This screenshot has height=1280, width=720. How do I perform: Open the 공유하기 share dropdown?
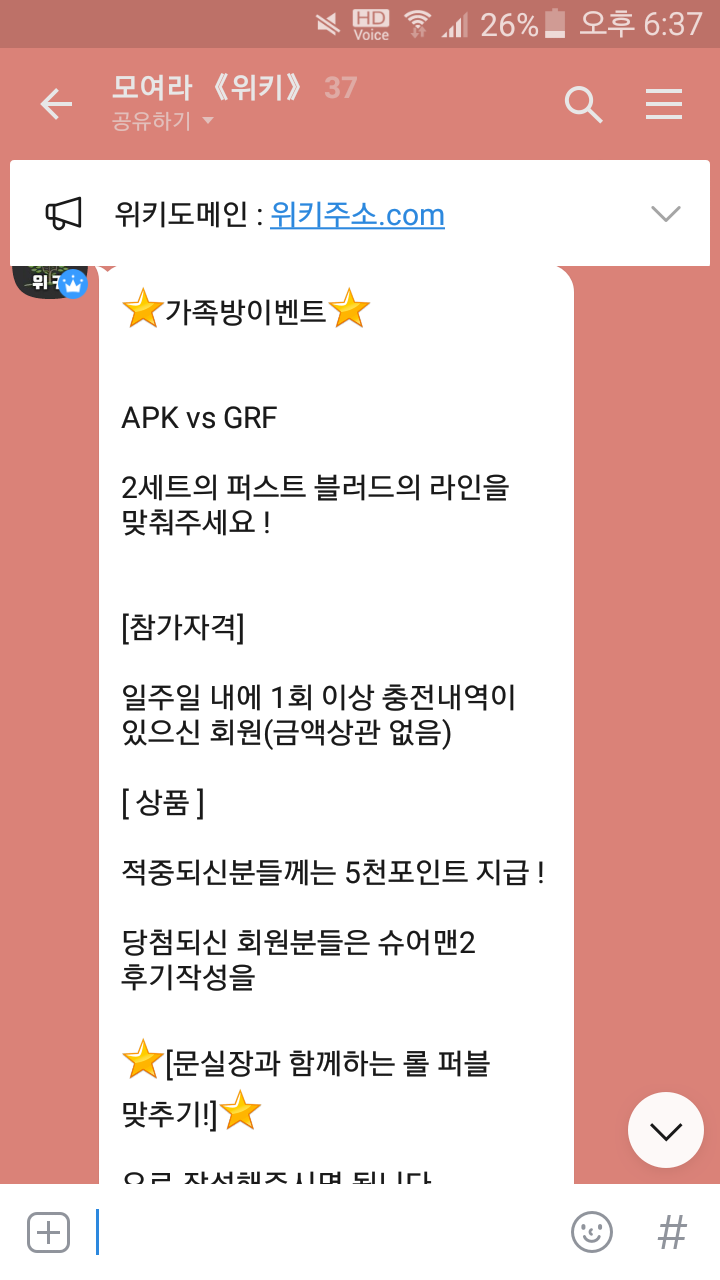click(x=164, y=122)
